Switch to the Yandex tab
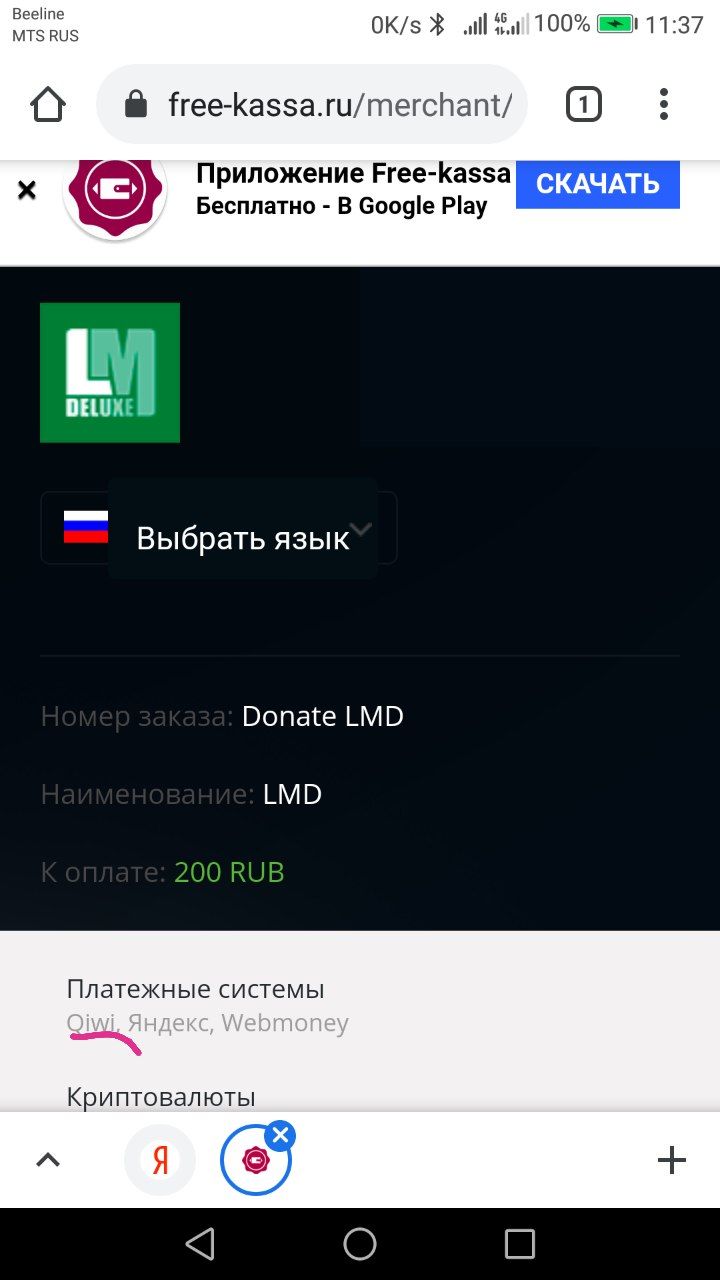Image resolution: width=720 pixels, height=1280 pixels. coord(160,1160)
